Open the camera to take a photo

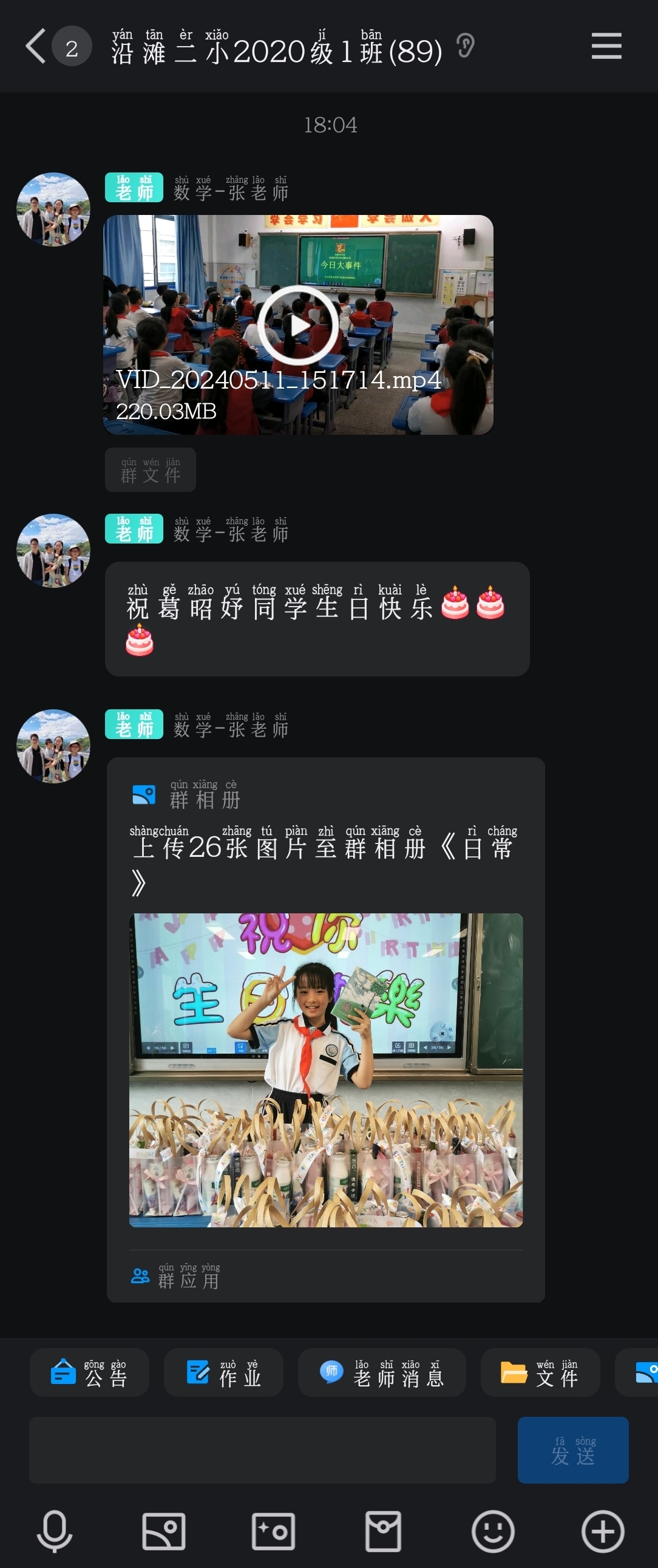(273, 1532)
